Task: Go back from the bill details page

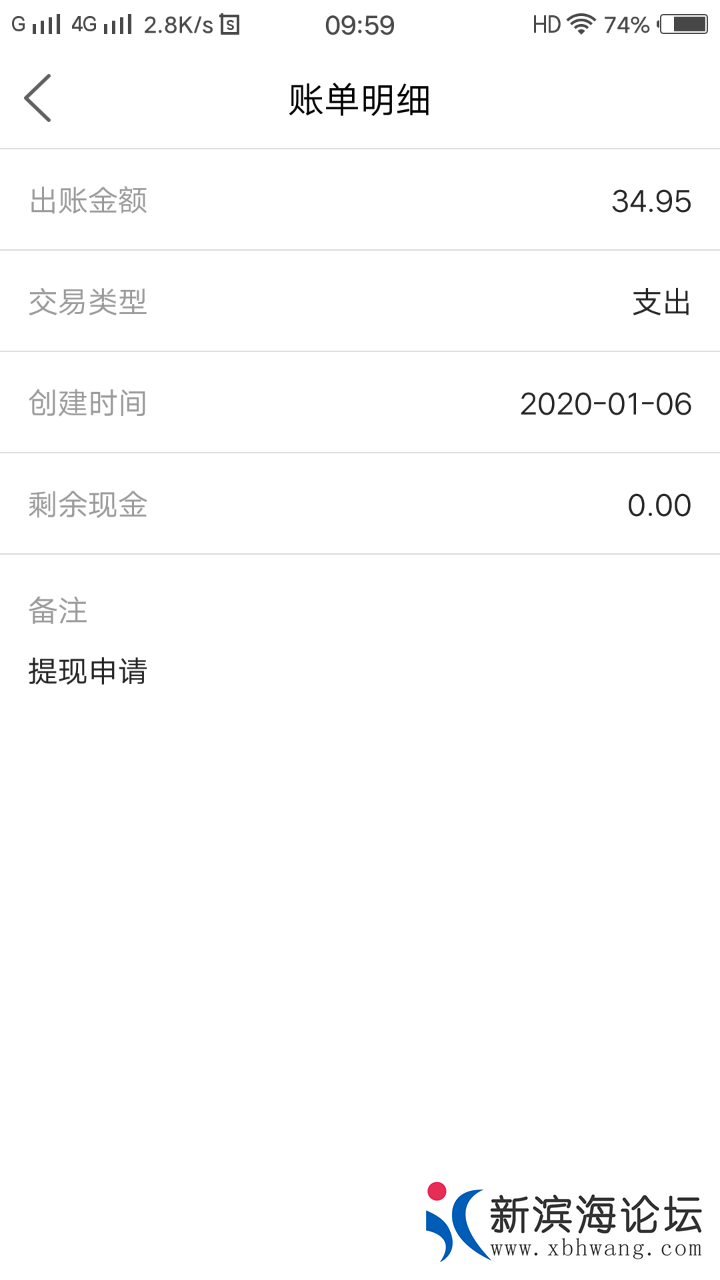Action: click(x=38, y=99)
